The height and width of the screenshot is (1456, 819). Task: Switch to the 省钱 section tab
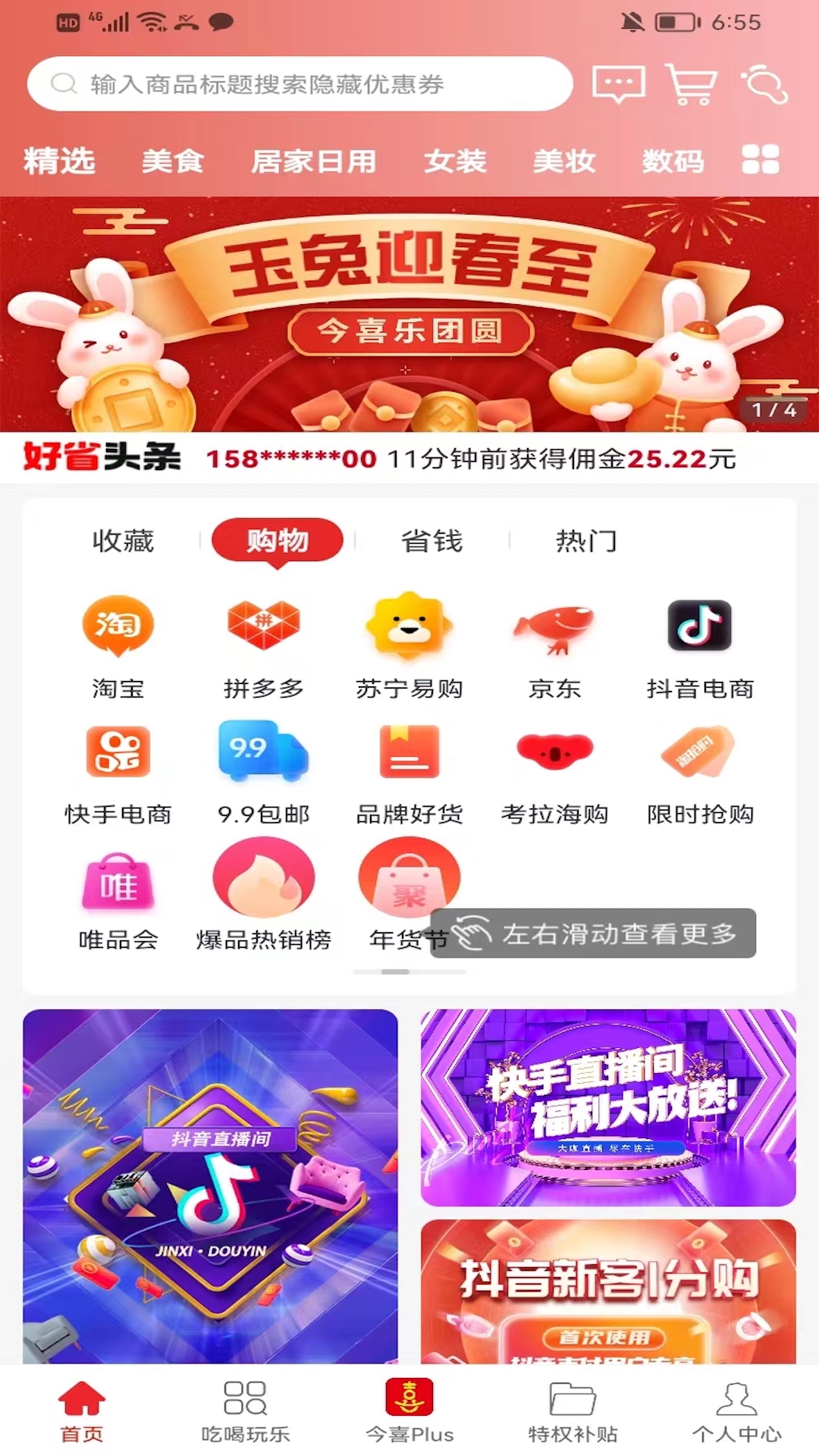click(x=431, y=541)
